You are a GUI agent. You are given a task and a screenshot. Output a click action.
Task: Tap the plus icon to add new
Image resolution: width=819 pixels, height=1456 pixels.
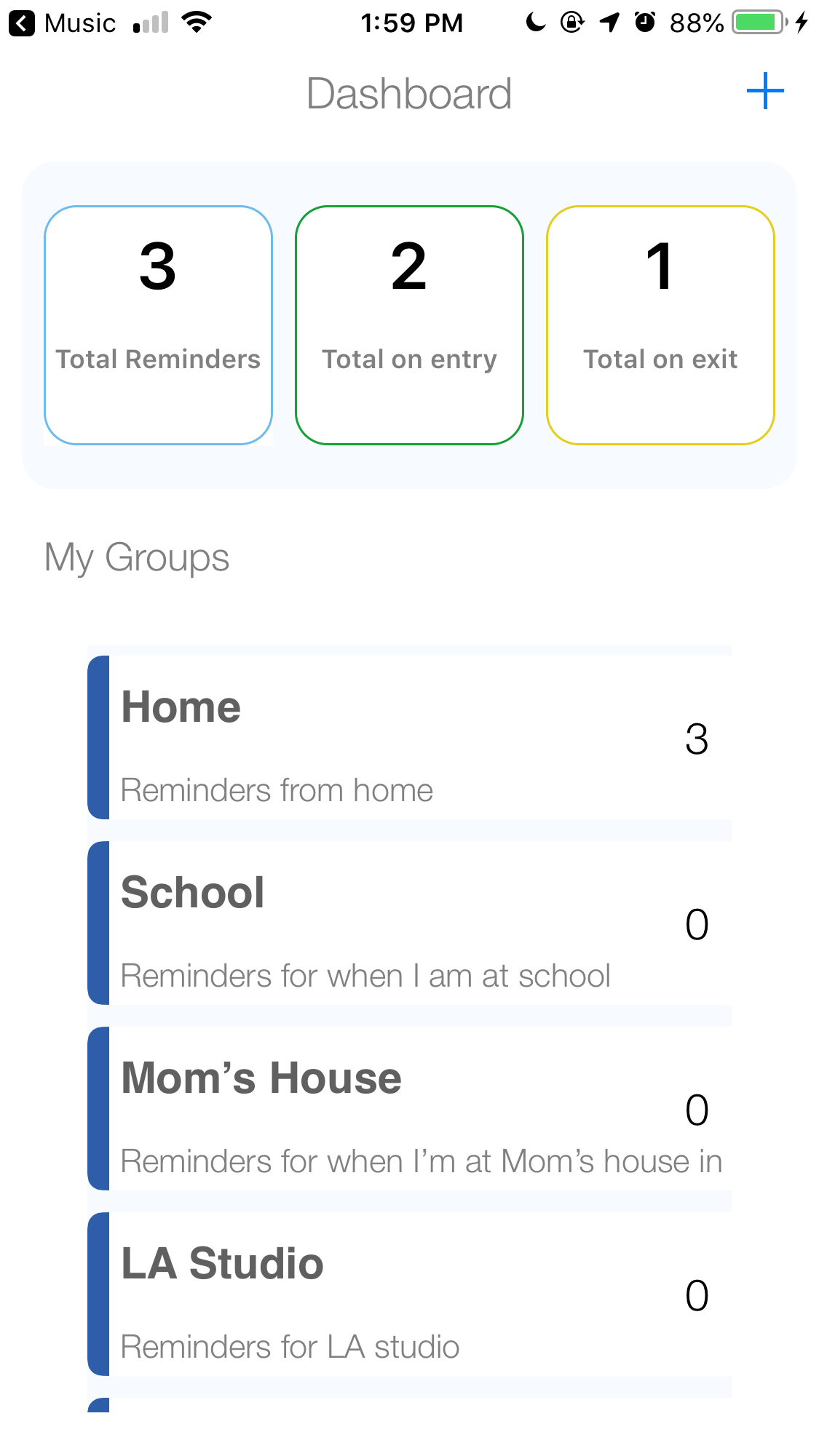(765, 92)
